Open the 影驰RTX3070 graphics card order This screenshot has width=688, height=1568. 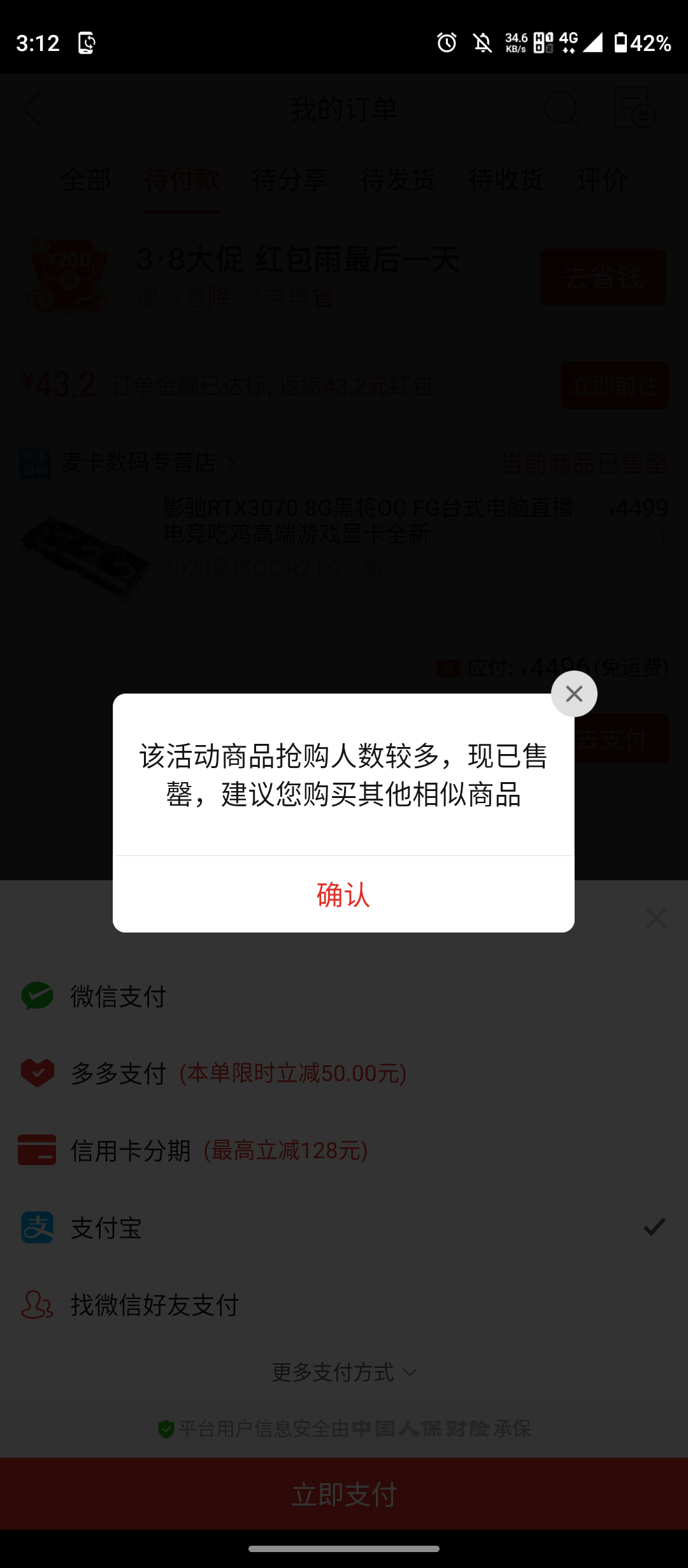coord(368,521)
